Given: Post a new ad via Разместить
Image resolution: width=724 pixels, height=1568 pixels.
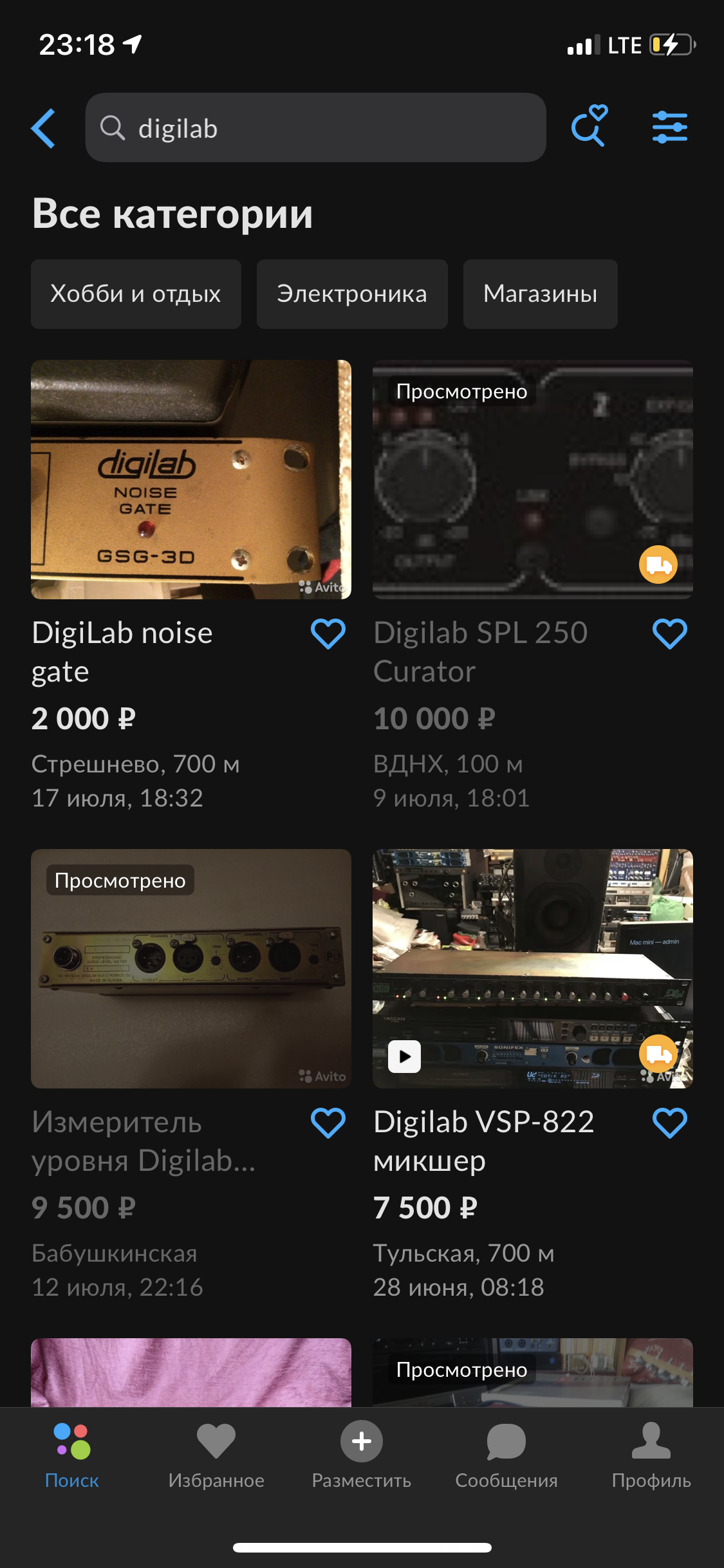Looking at the screenshot, I should tap(362, 1455).
